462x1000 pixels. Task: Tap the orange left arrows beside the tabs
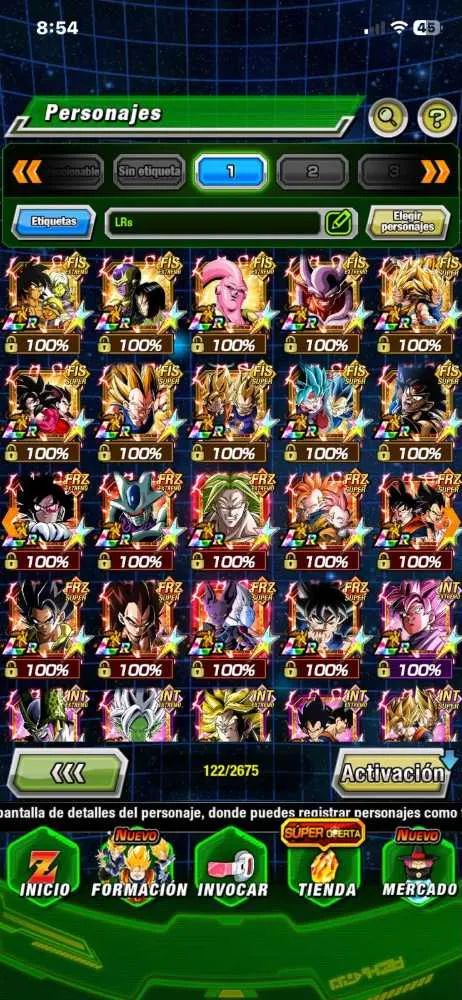(x=26, y=171)
